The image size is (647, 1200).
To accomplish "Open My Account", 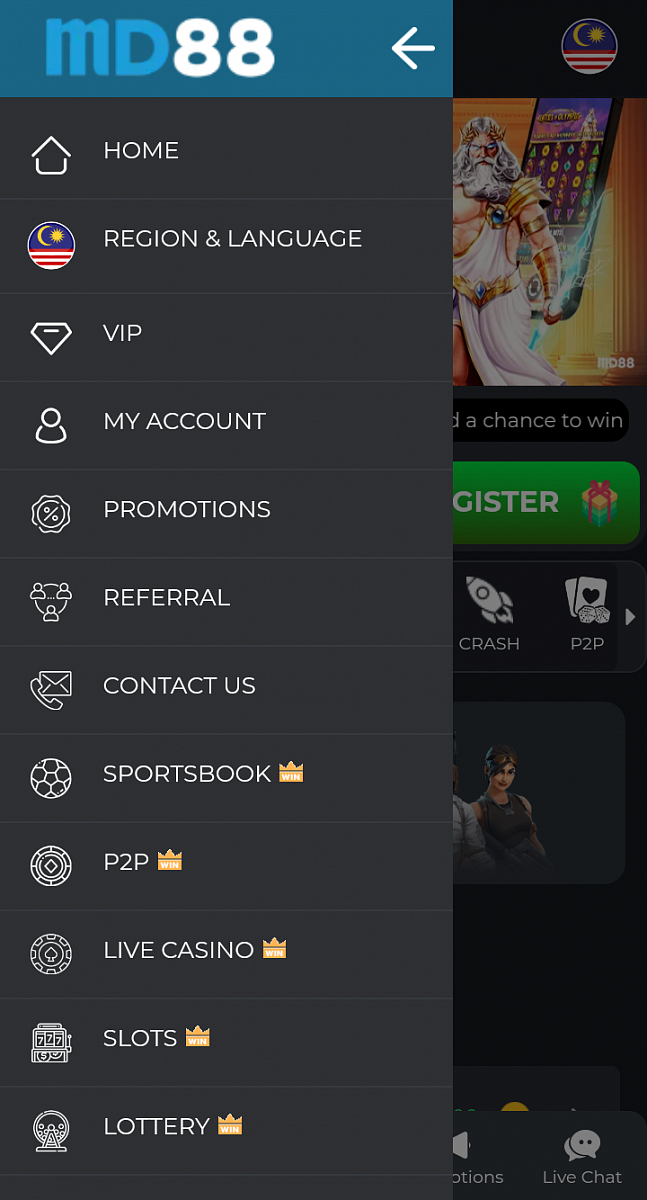I will click(x=184, y=422).
